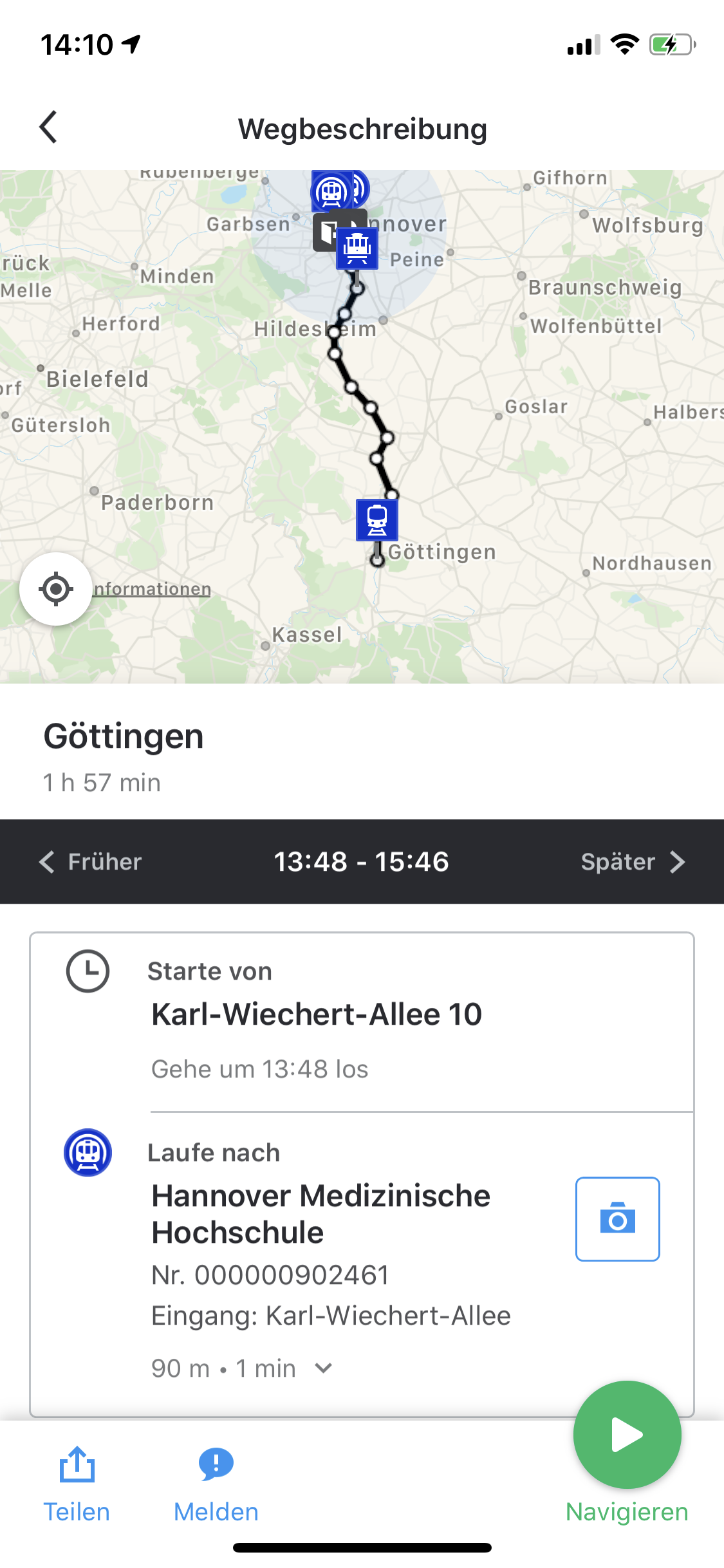The height and width of the screenshot is (1568, 724).
Task: Open the map Informationen link
Action: coord(153,590)
